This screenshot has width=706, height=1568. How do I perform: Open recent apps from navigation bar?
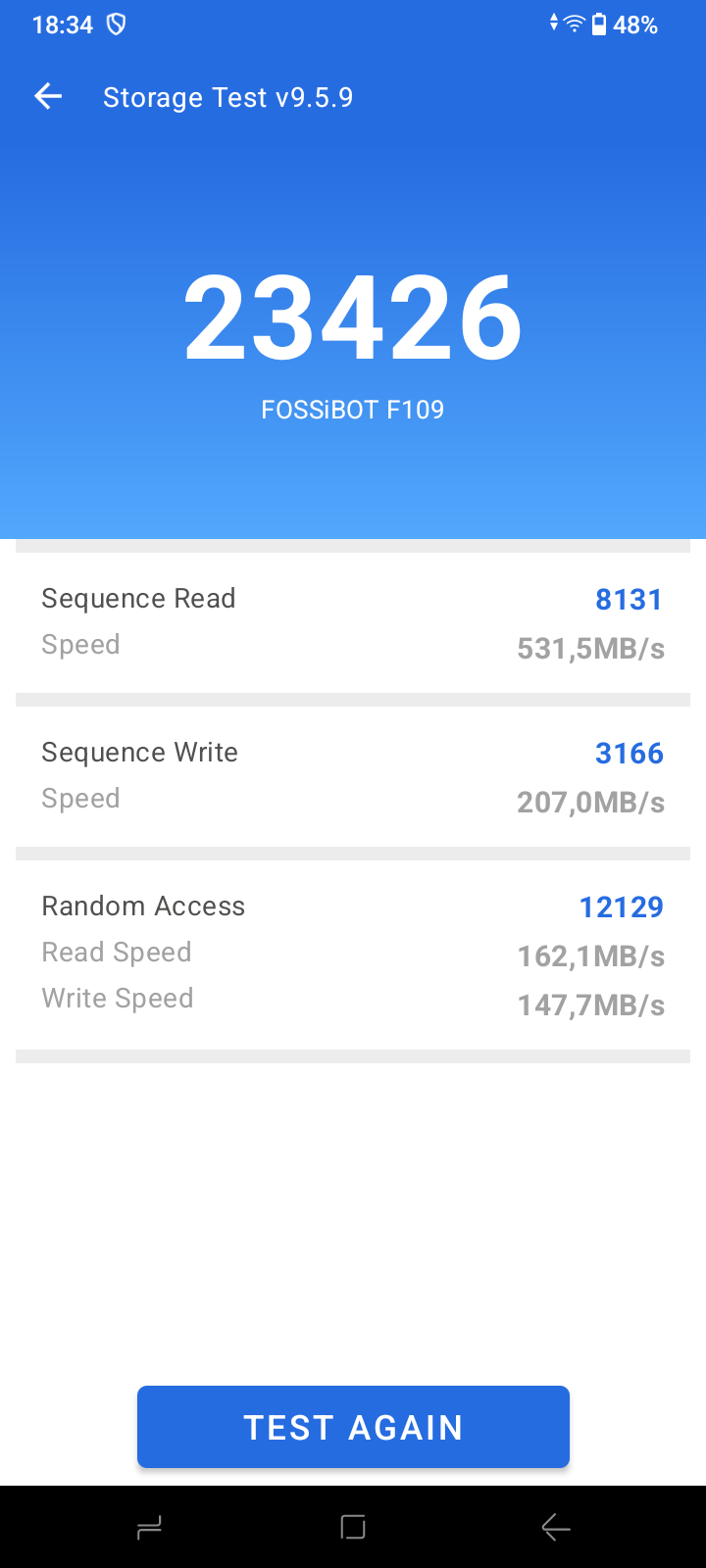coord(149,1527)
